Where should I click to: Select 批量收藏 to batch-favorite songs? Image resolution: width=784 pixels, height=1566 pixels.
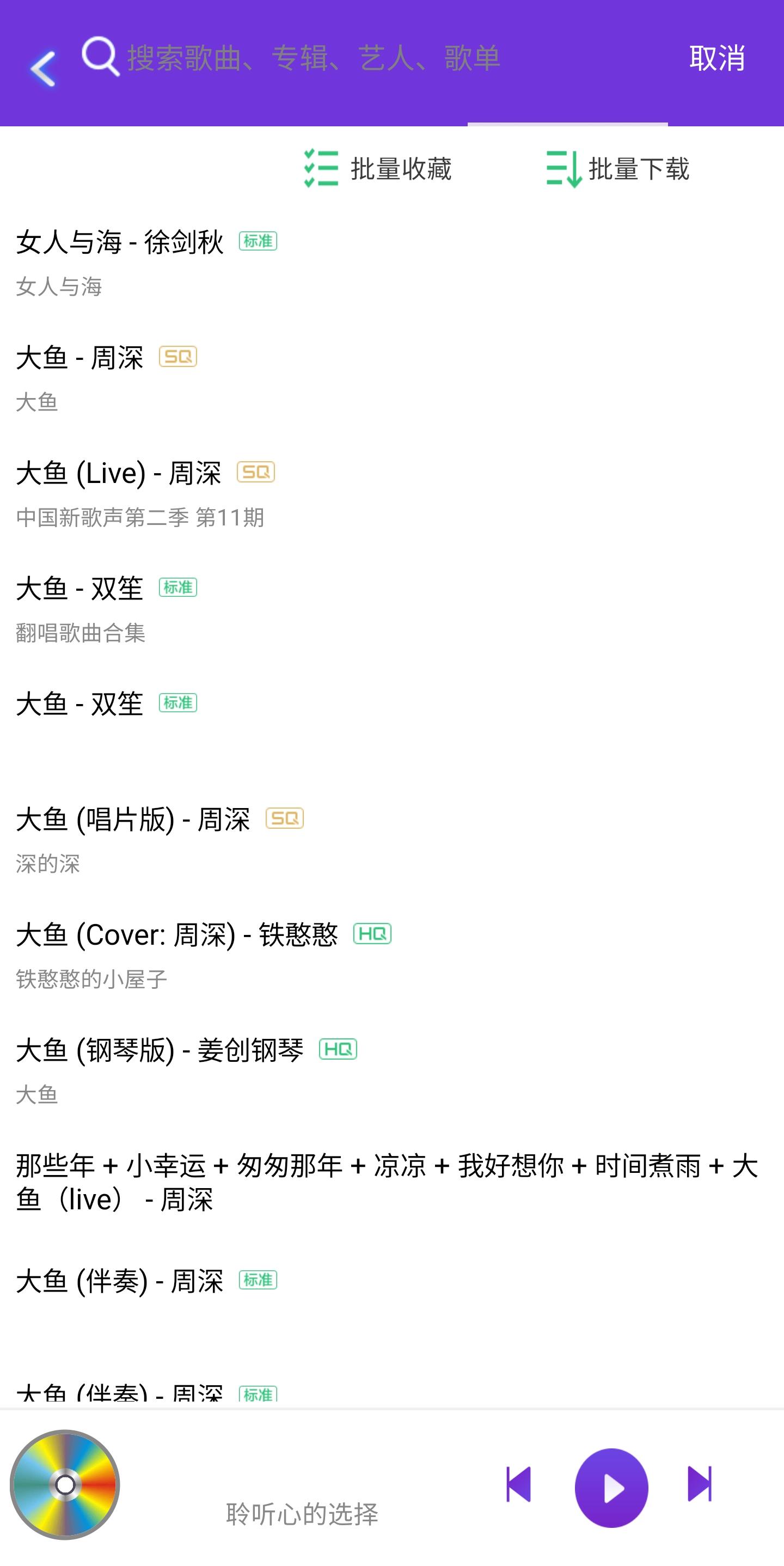pyautogui.click(x=378, y=168)
